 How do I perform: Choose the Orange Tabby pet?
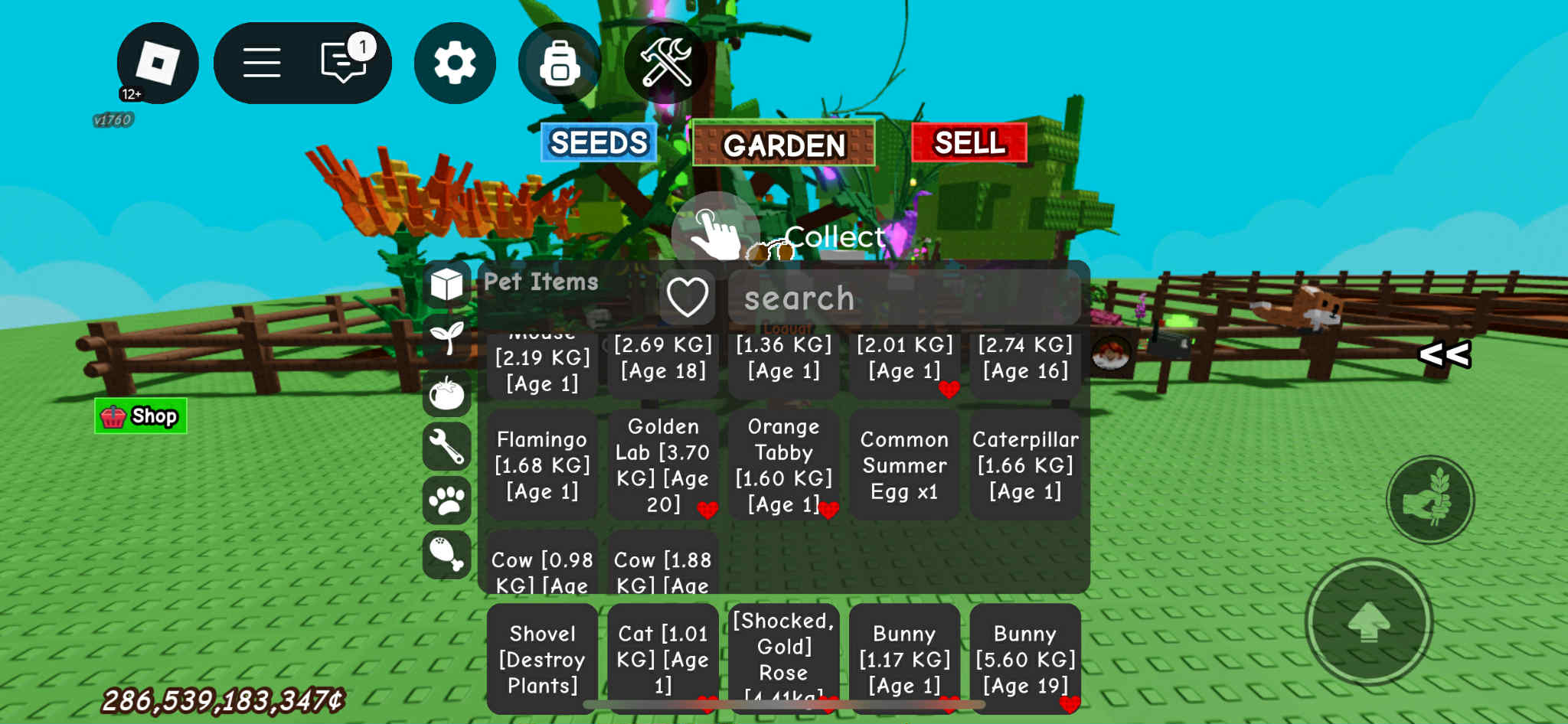[x=783, y=465]
